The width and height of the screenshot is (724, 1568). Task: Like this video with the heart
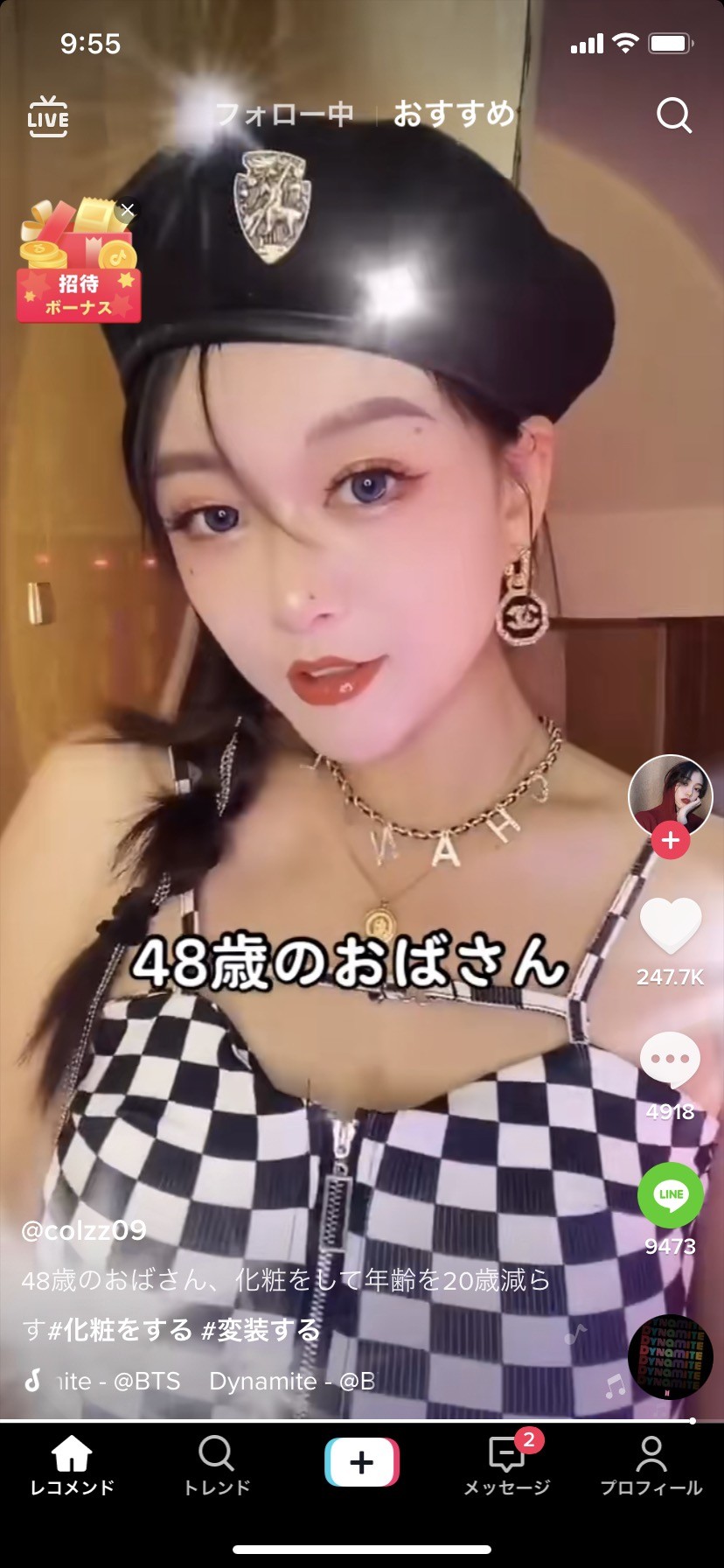click(671, 927)
